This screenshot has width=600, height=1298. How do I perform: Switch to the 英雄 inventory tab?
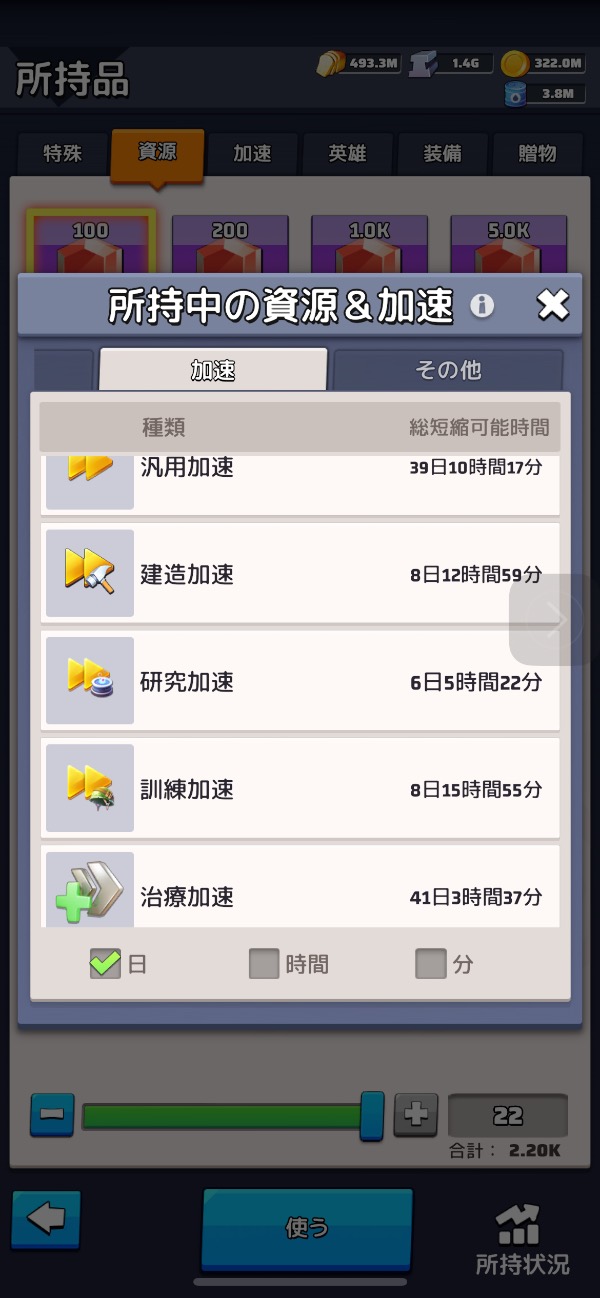[347, 154]
